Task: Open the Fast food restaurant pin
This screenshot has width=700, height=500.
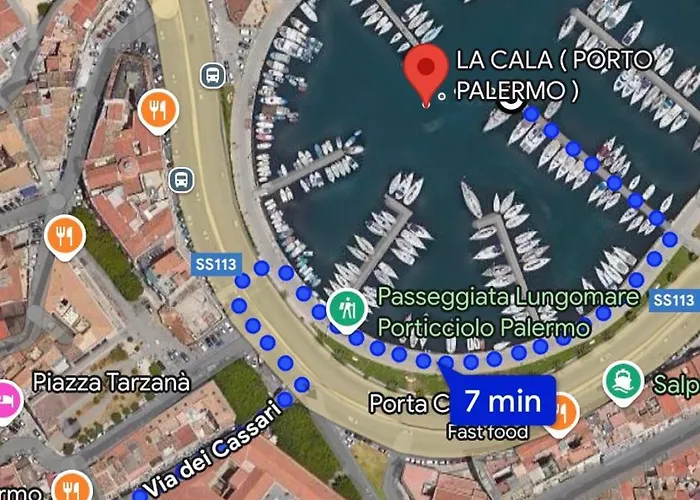Action: [x=563, y=412]
